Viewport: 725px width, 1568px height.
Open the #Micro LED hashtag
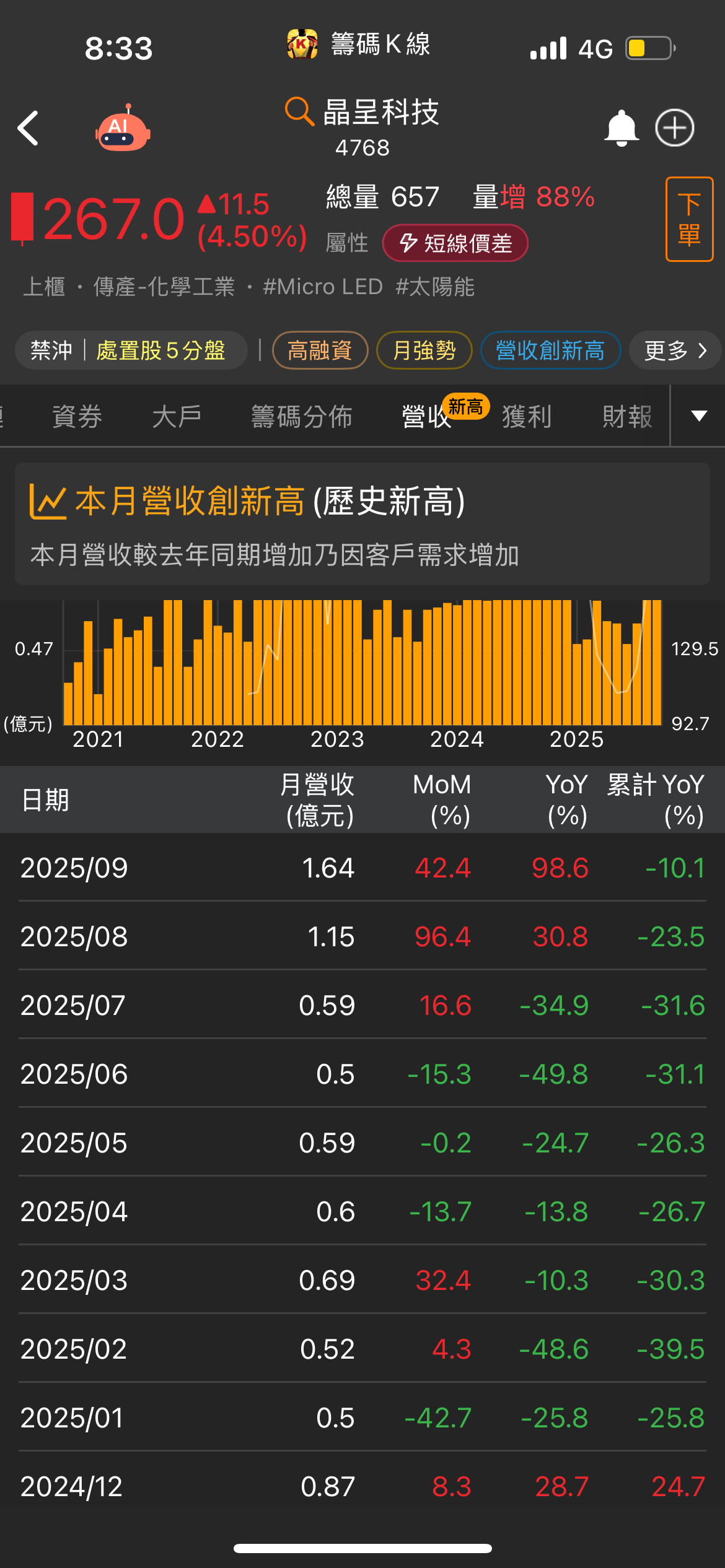tap(323, 287)
